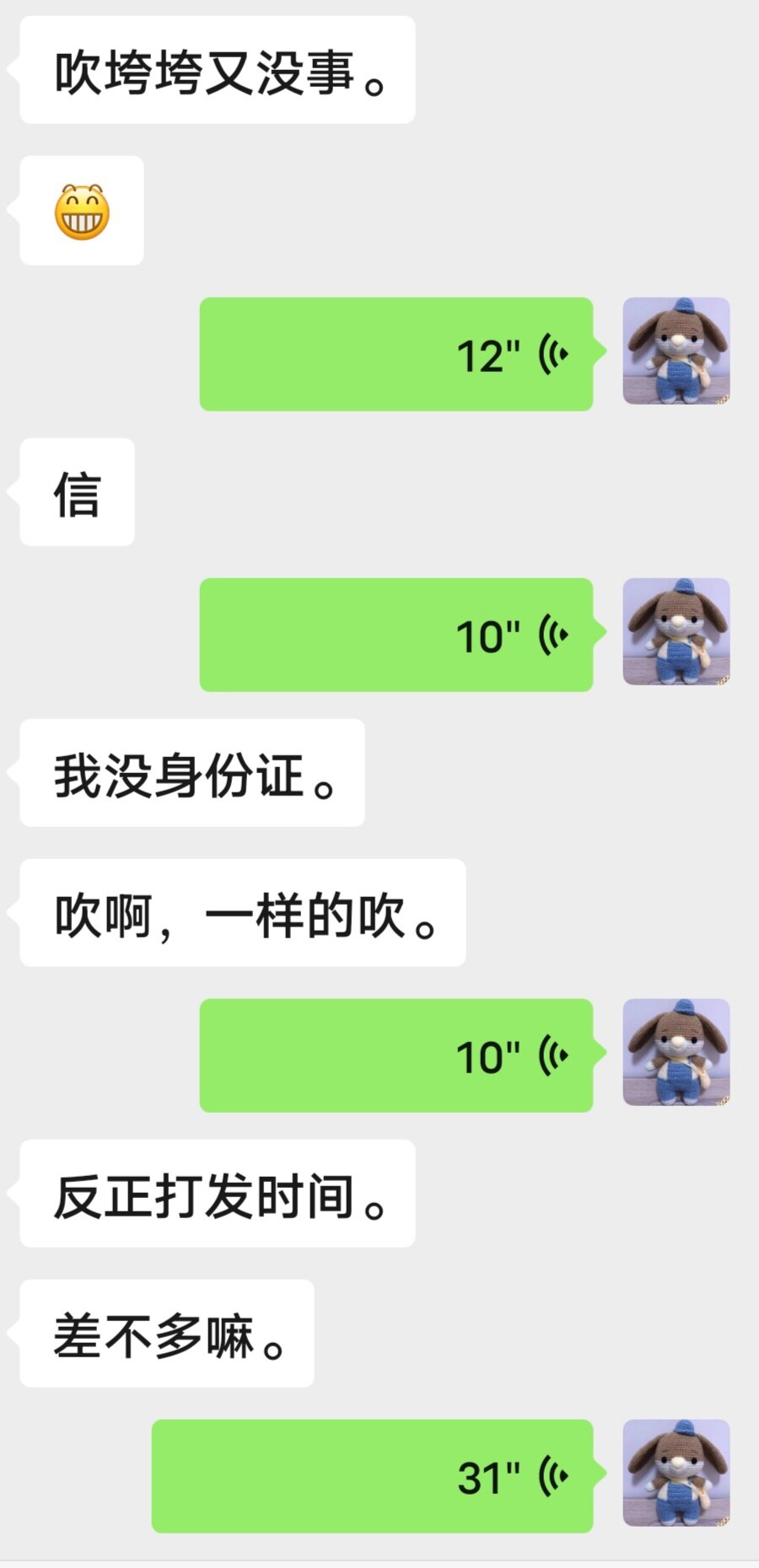Image resolution: width=759 pixels, height=1568 pixels.
Task: Tap the avatar next to the 31-second voice message
Action: (676, 1473)
